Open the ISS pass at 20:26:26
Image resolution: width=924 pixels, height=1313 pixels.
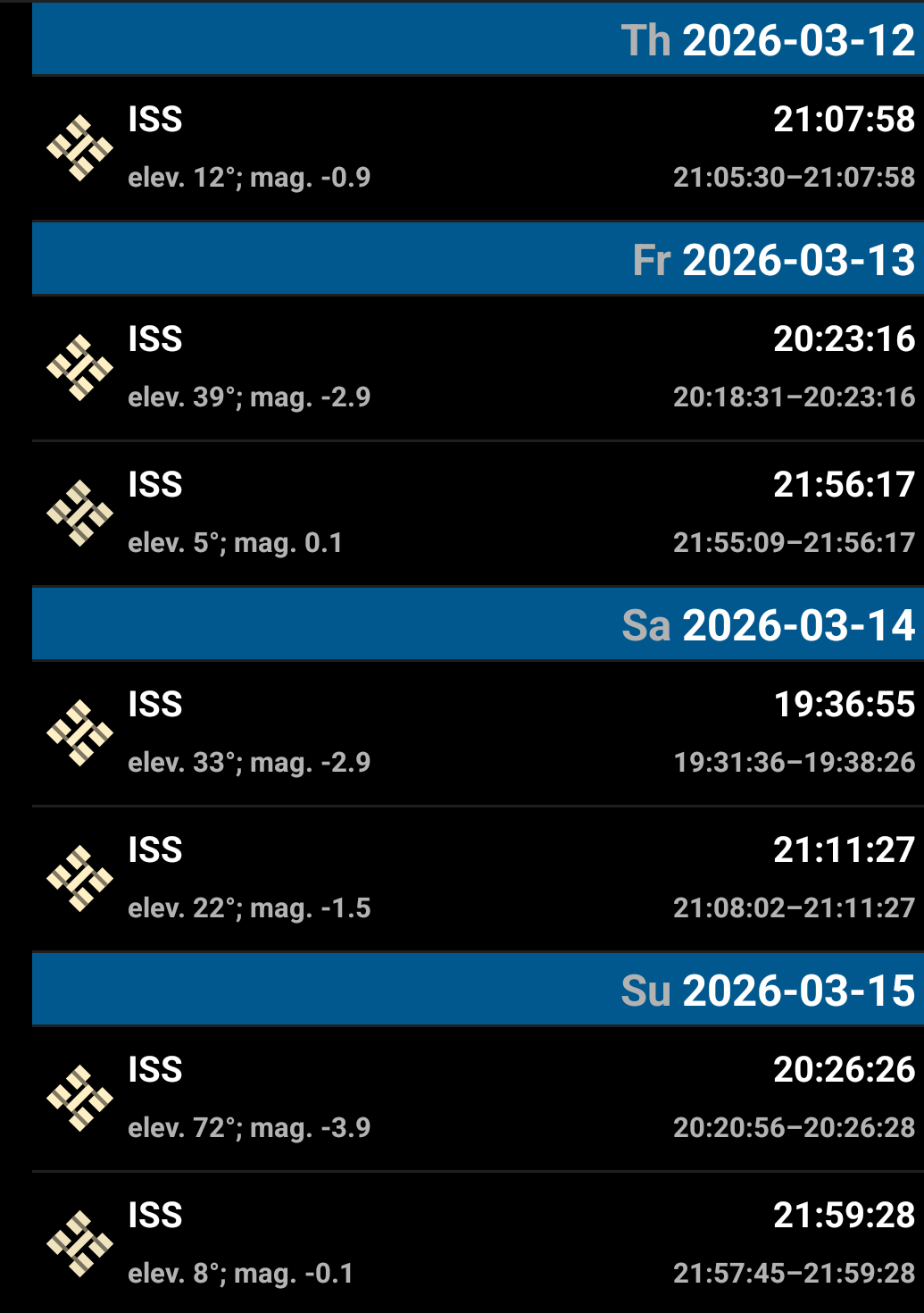[x=478, y=1099]
